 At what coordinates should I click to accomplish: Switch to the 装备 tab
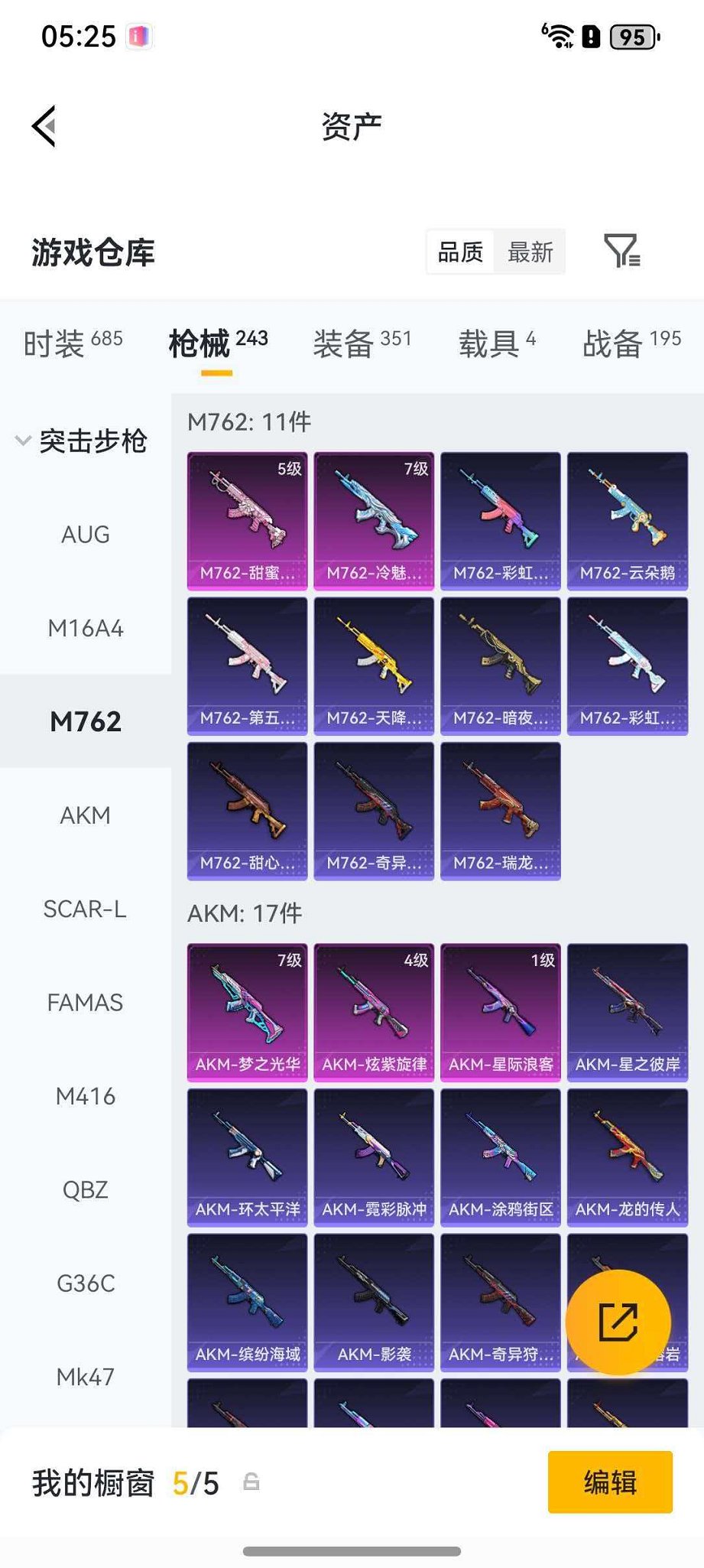tap(362, 343)
